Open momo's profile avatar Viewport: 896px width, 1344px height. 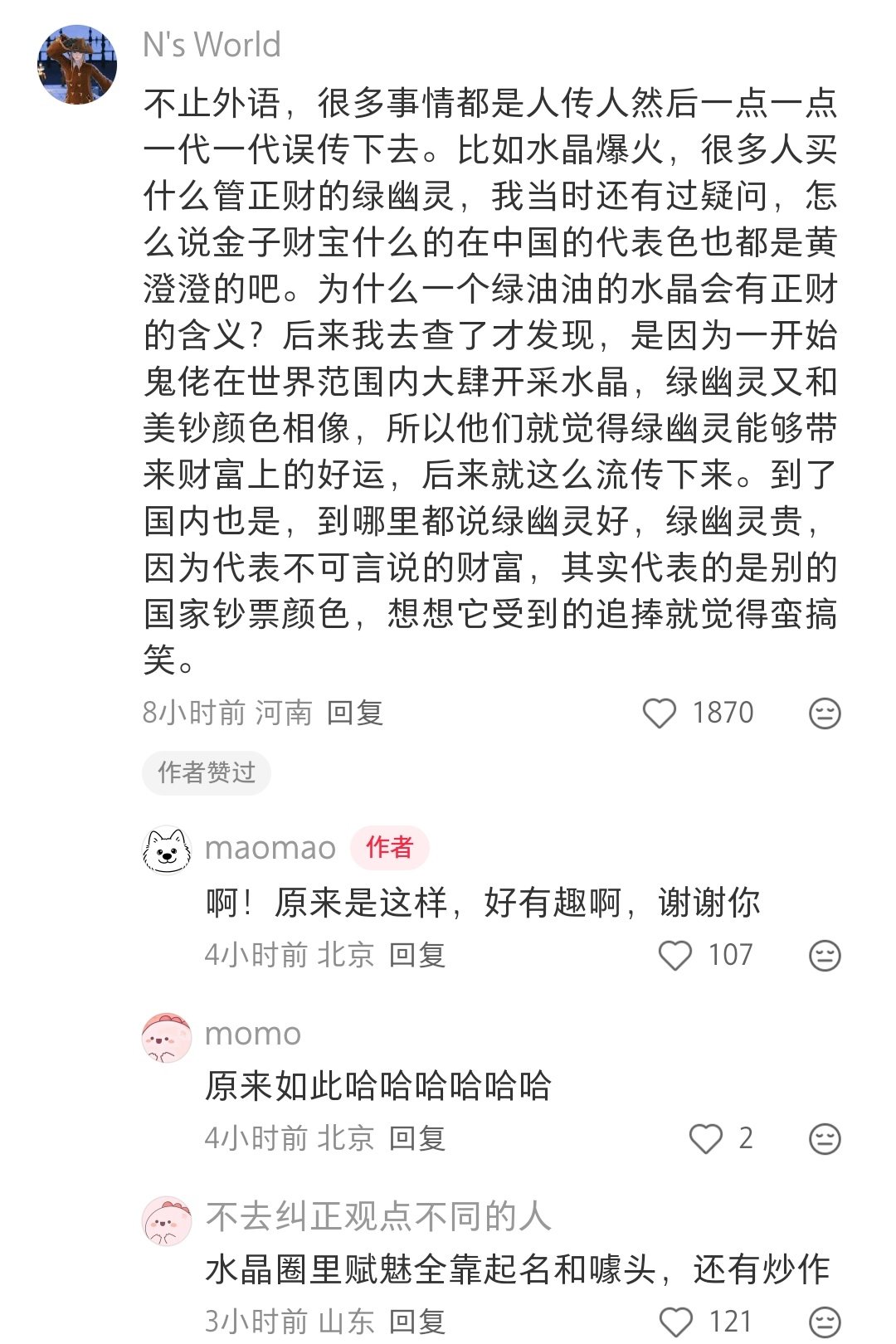pos(167,1037)
